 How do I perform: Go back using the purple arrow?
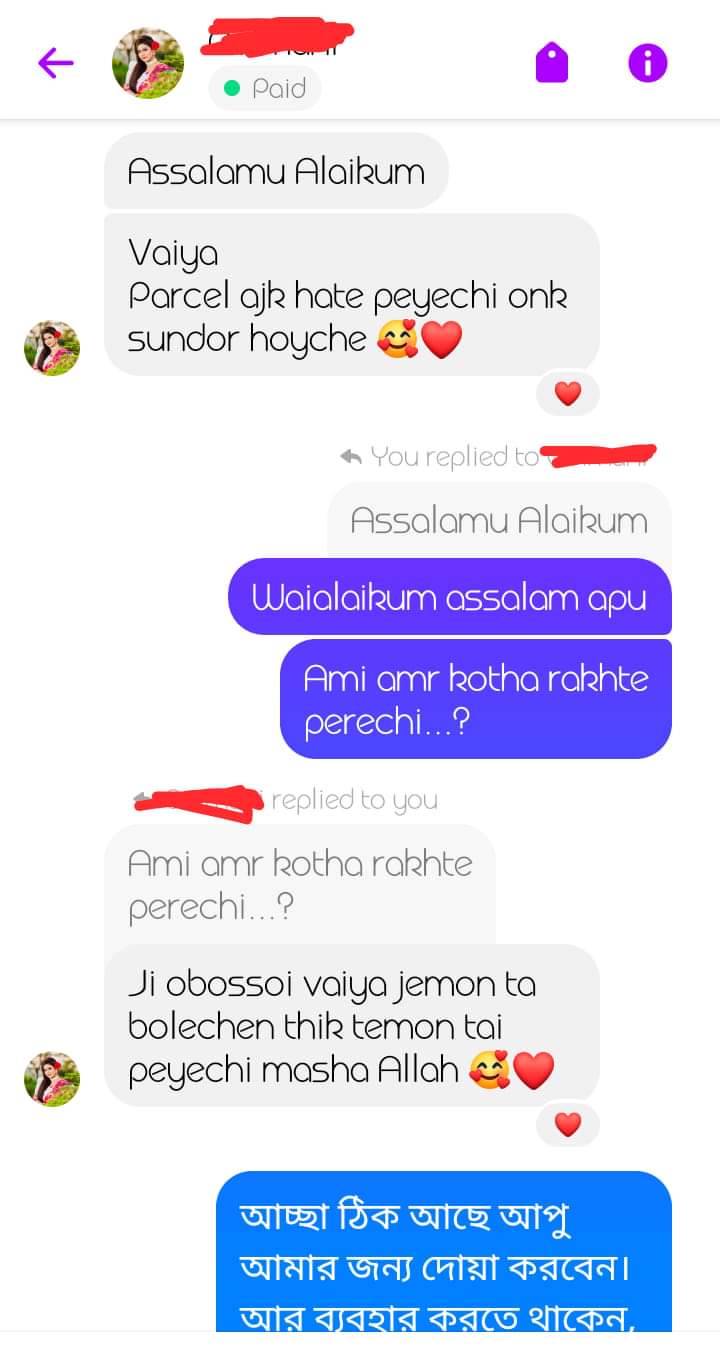coord(56,63)
